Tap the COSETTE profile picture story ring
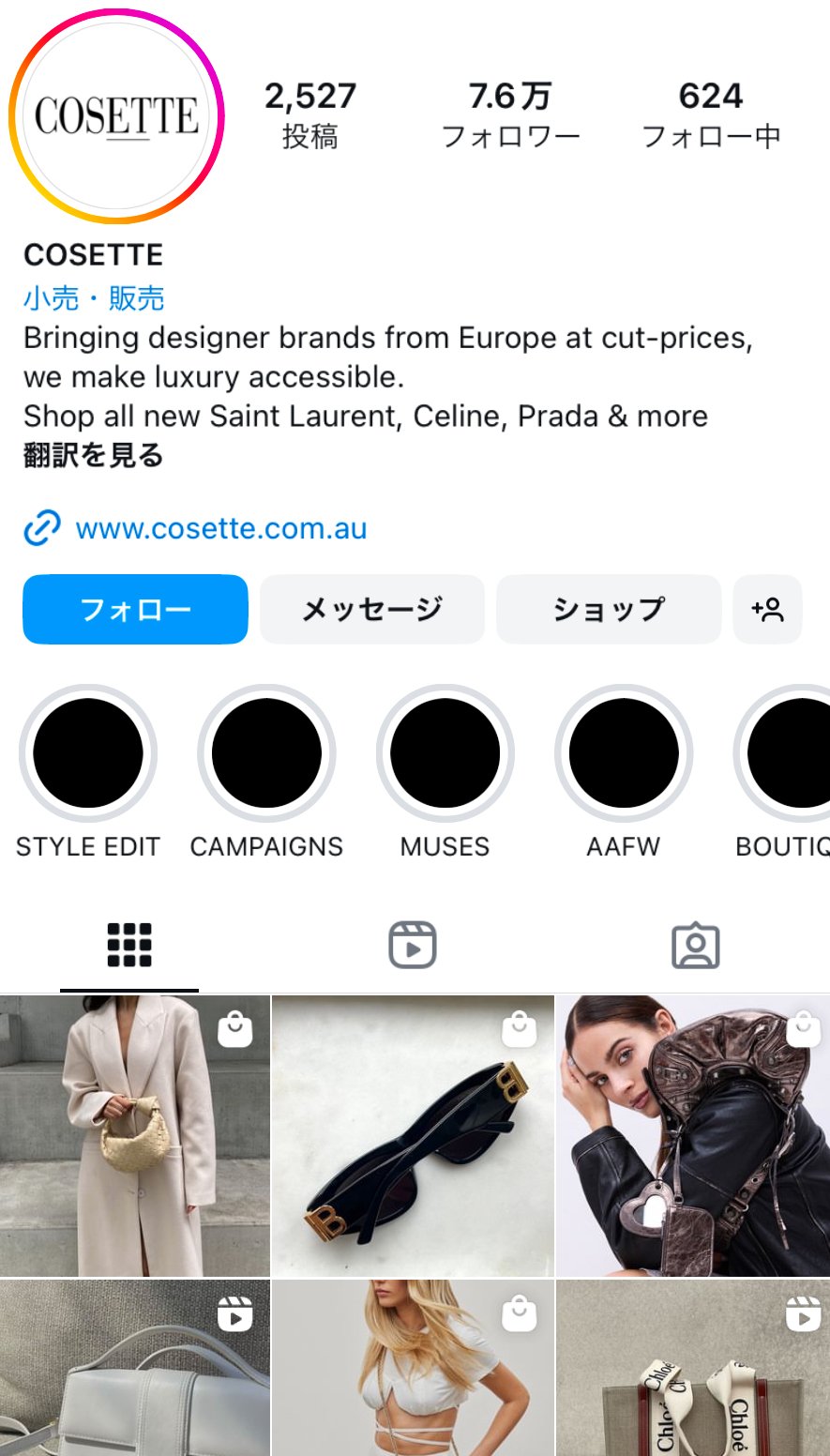830x1456 pixels. pos(114,115)
